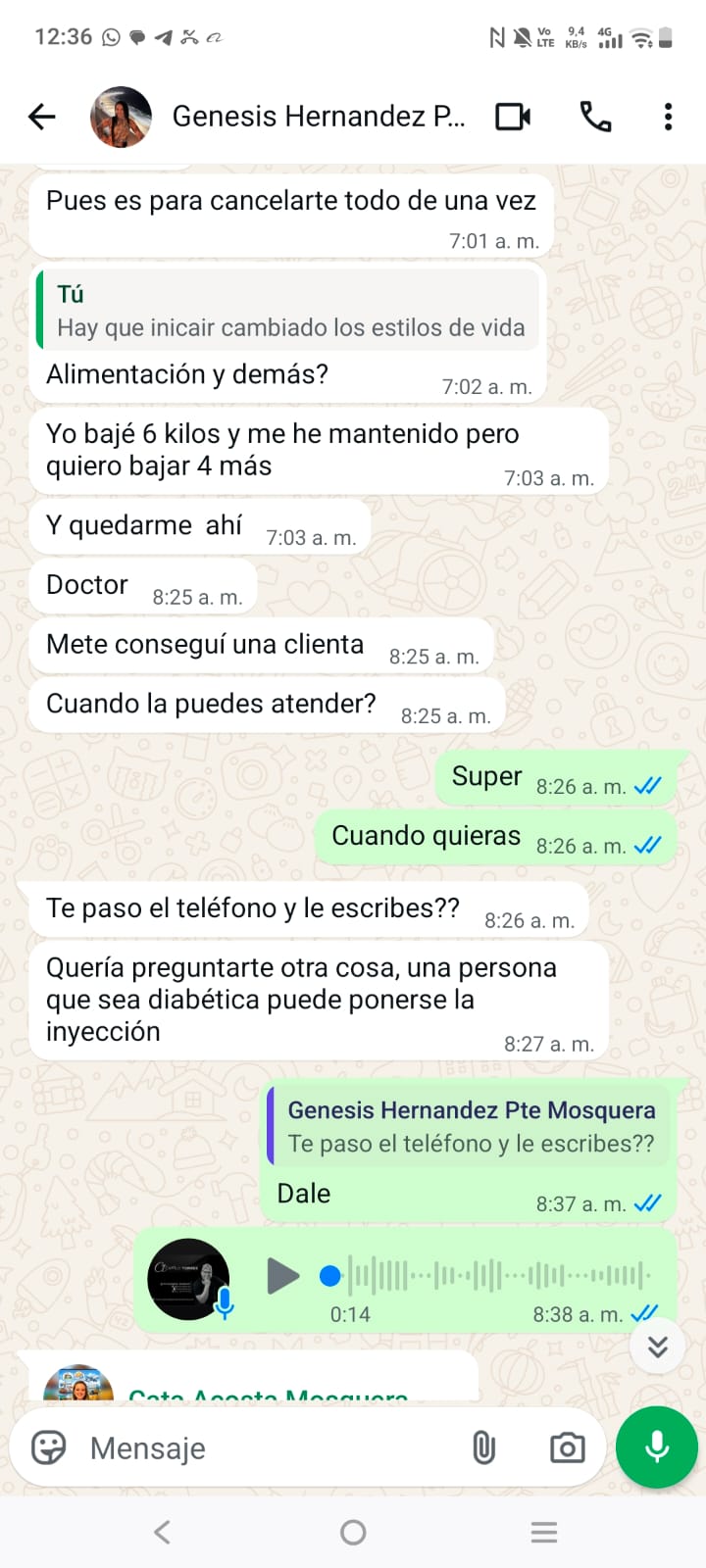Open Genesis Hernandez contact info
Image resolution: width=706 pixels, height=1568 pixels.
point(318,118)
